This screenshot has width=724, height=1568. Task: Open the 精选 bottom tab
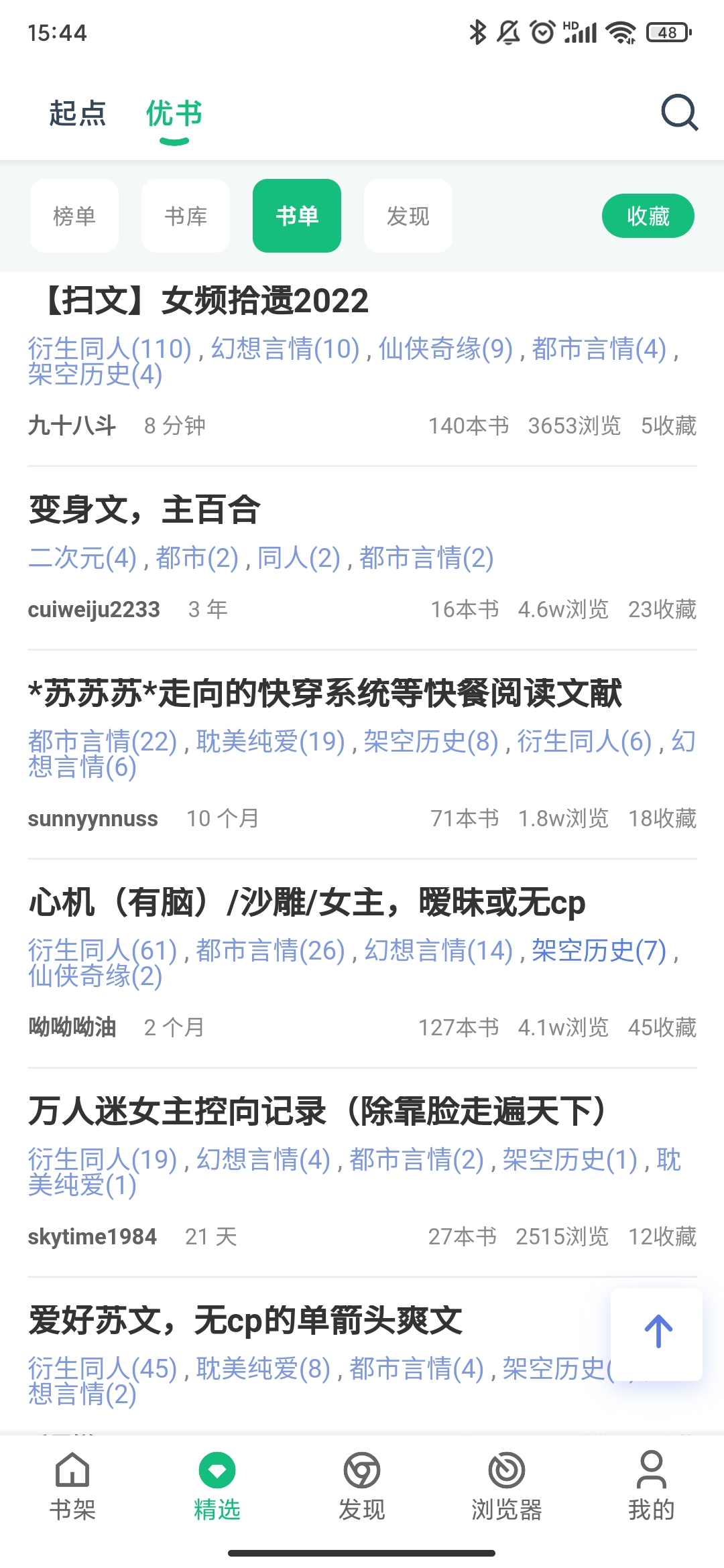(217, 1486)
